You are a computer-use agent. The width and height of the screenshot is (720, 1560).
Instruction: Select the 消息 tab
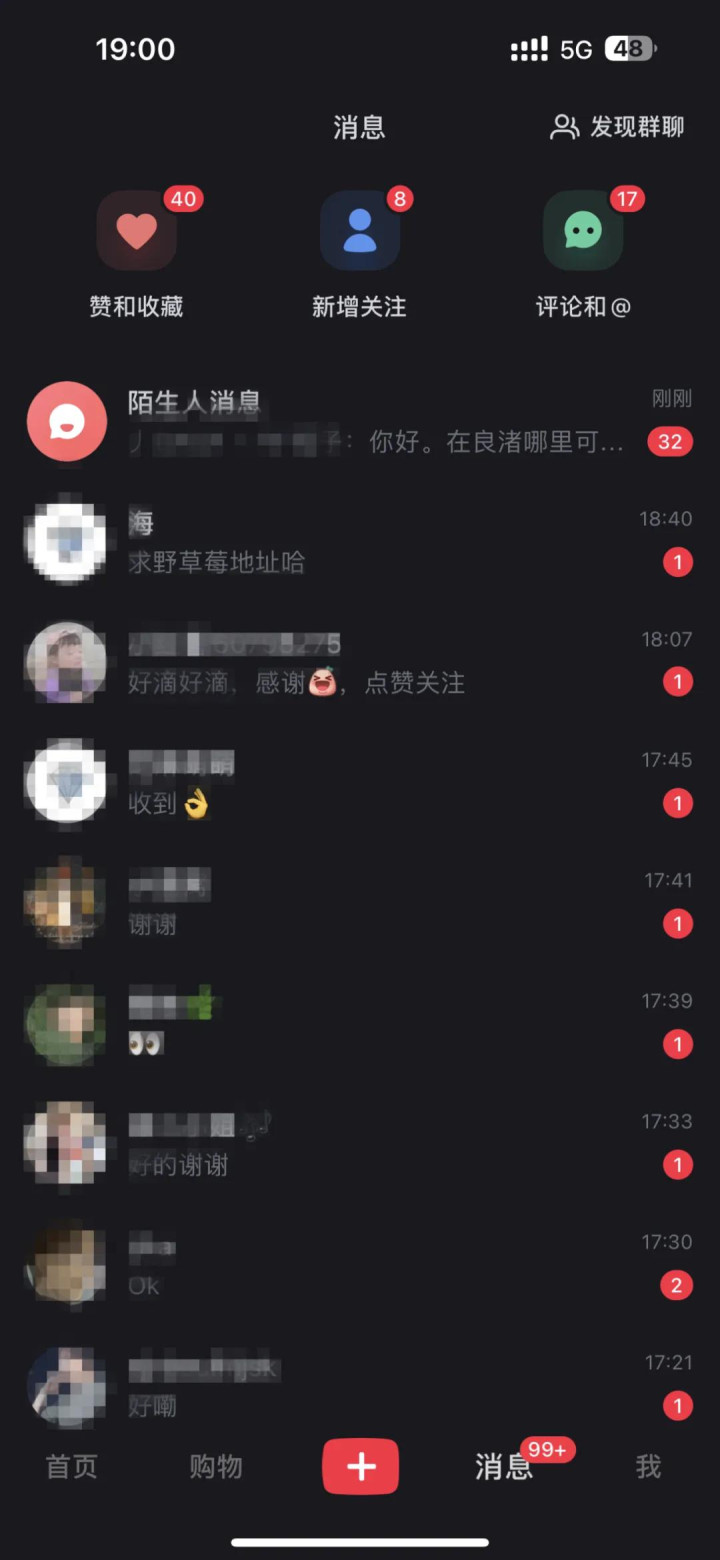coord(504,1467)
